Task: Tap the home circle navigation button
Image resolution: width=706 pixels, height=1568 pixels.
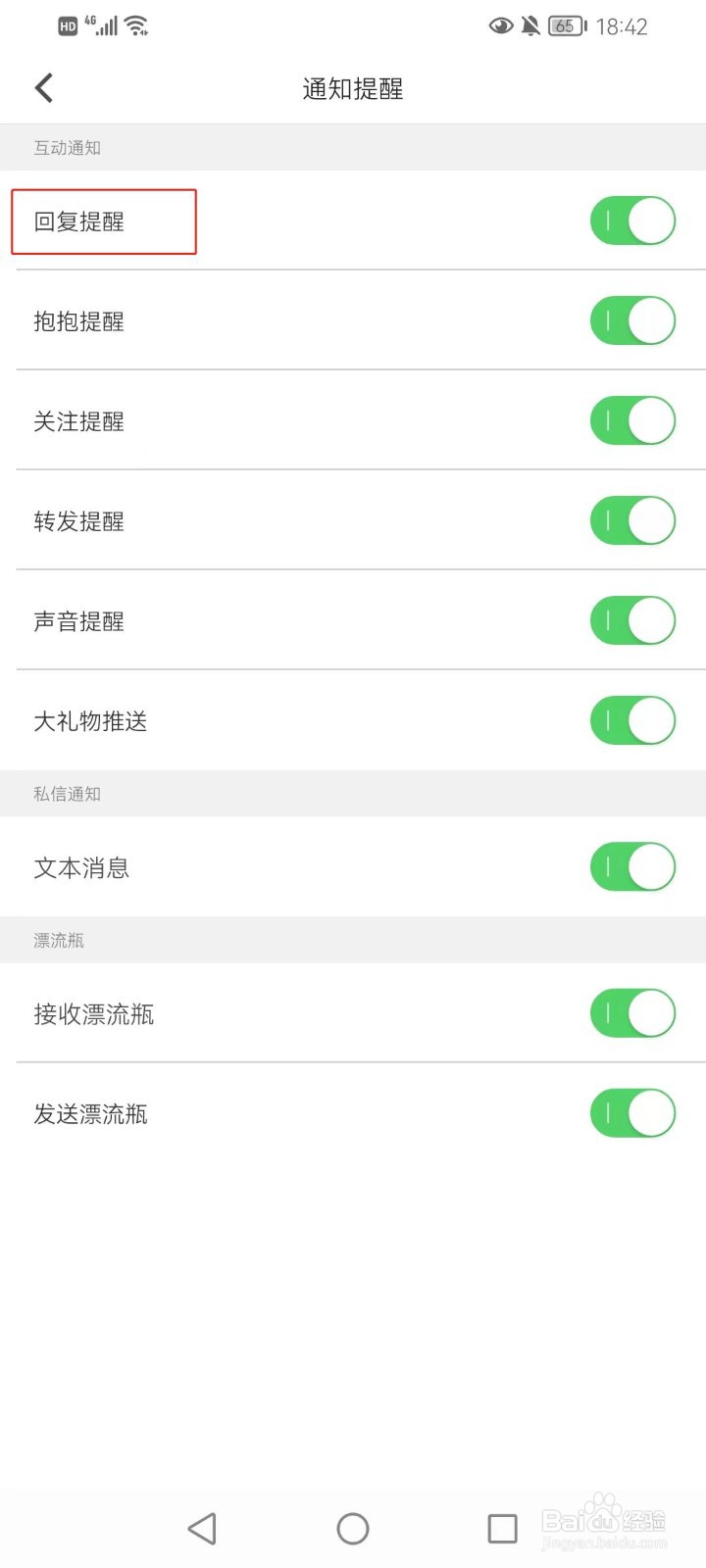Action: tap(352, 1527)
